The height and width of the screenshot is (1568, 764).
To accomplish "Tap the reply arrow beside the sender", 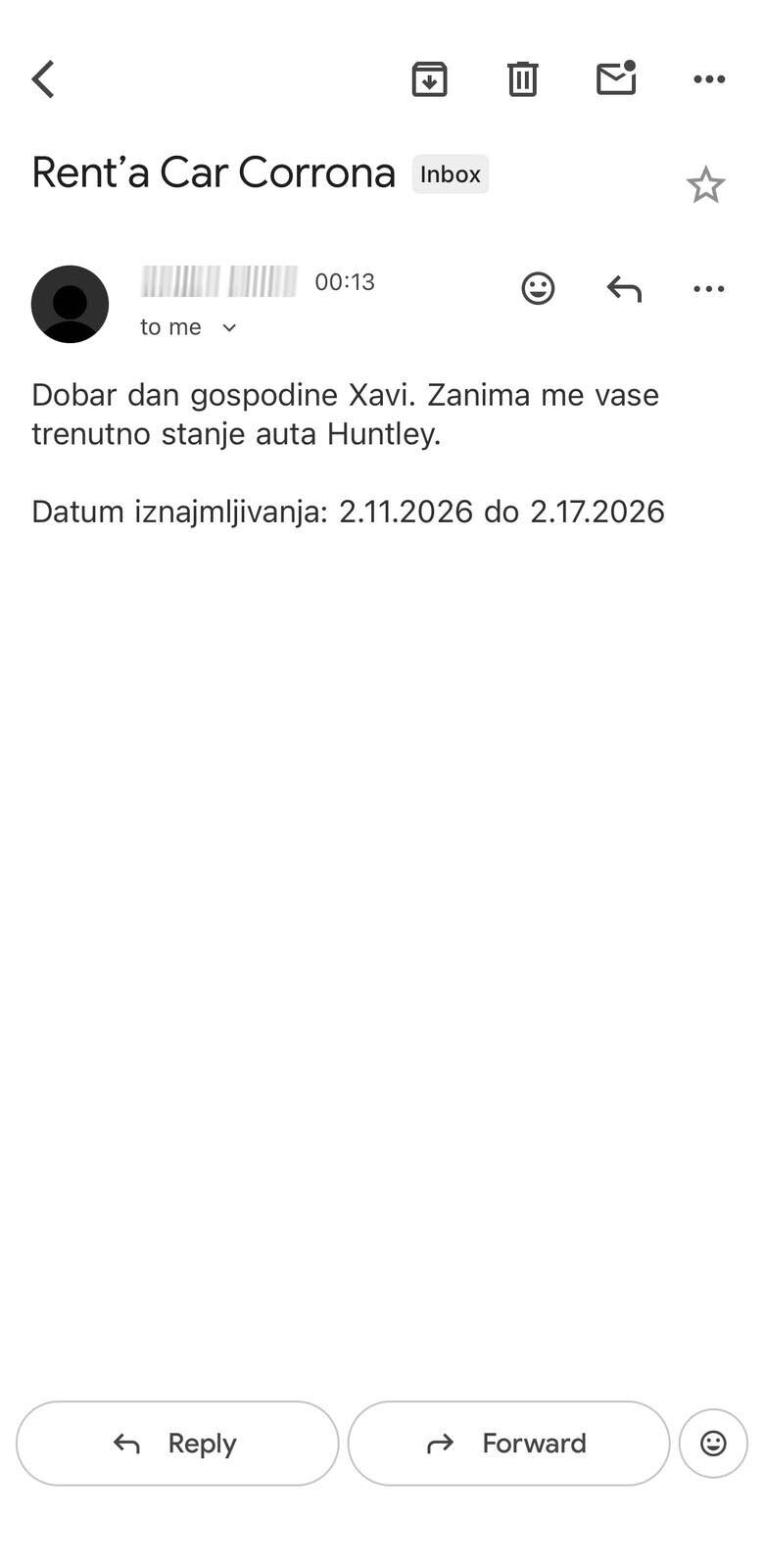I will pyautogui.click(x=624, y=288).
